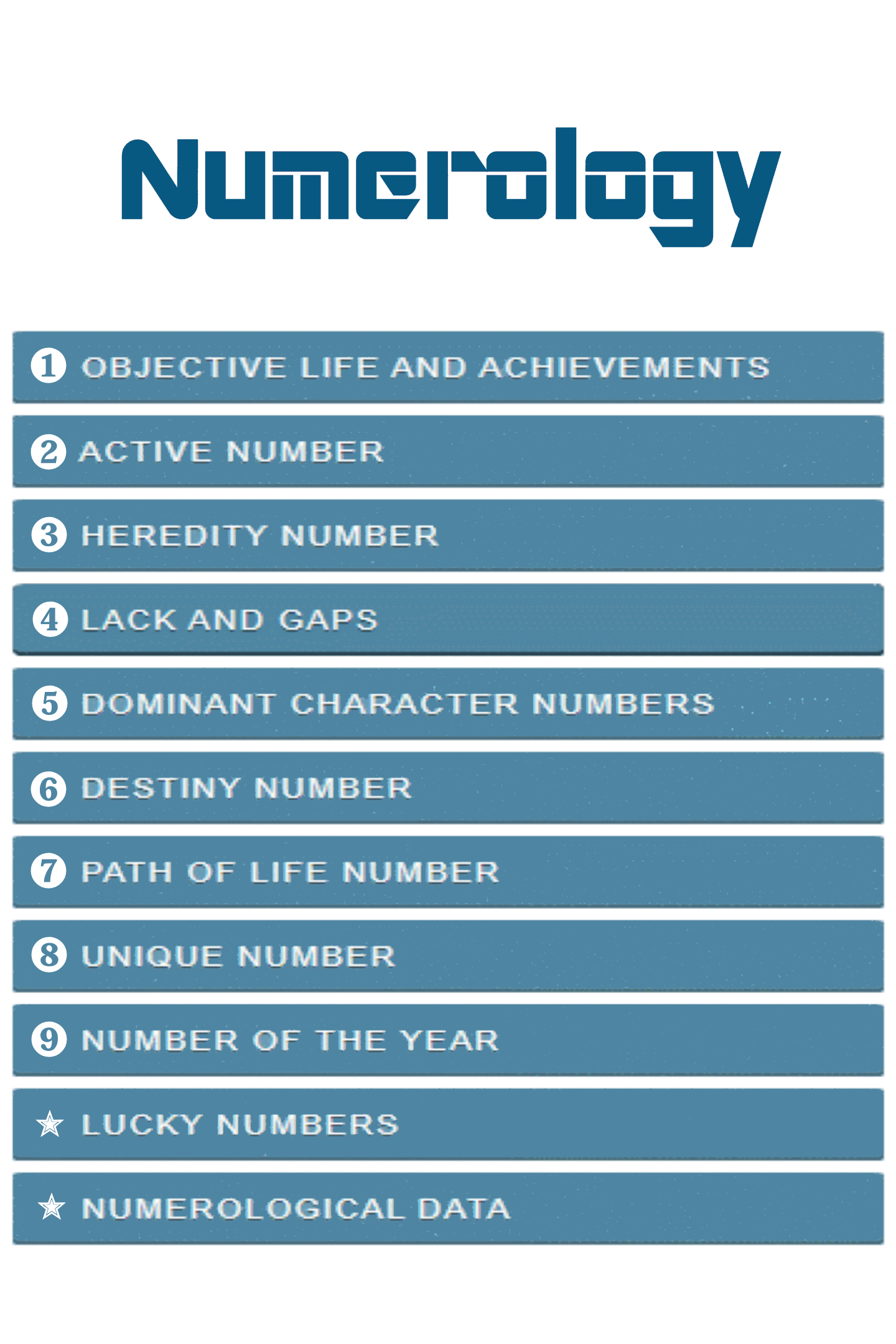Screen dimensions: 896x1344
Task: Tap Lack and Gaps
Action: pyautogui.click(x=448, y=619)
